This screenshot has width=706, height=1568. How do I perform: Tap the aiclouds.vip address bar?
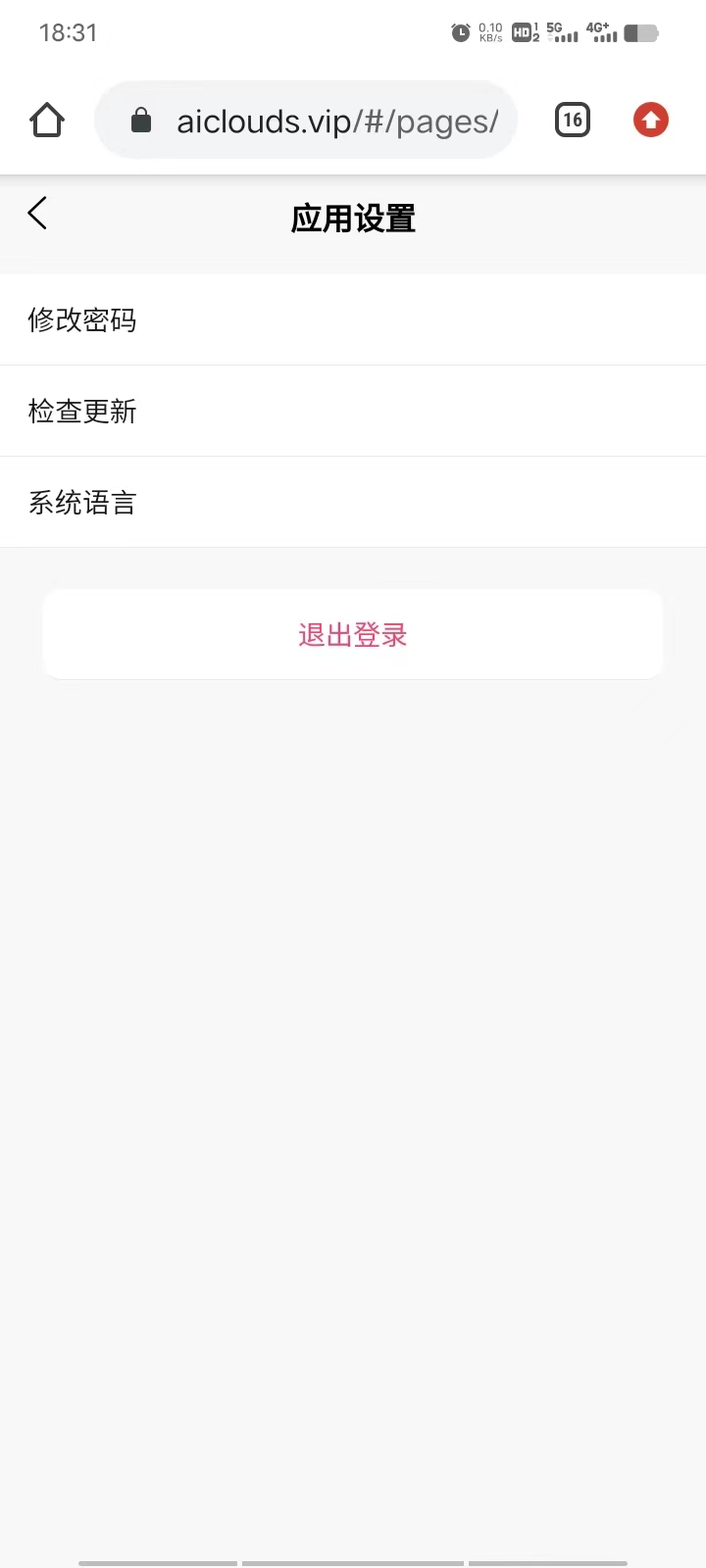click(x=306, y=121)
